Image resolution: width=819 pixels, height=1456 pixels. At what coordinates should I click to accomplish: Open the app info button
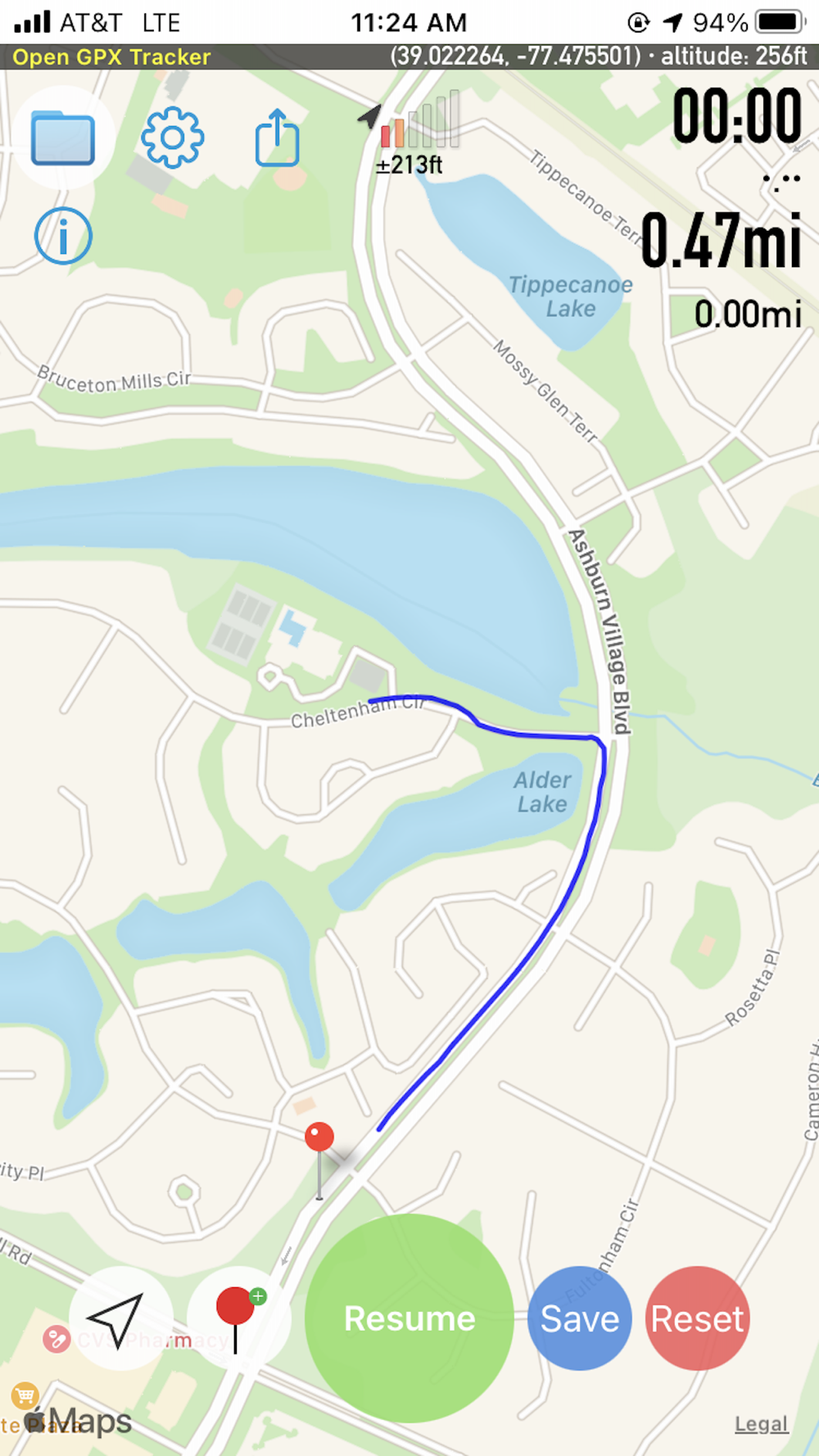click(63, 236)
